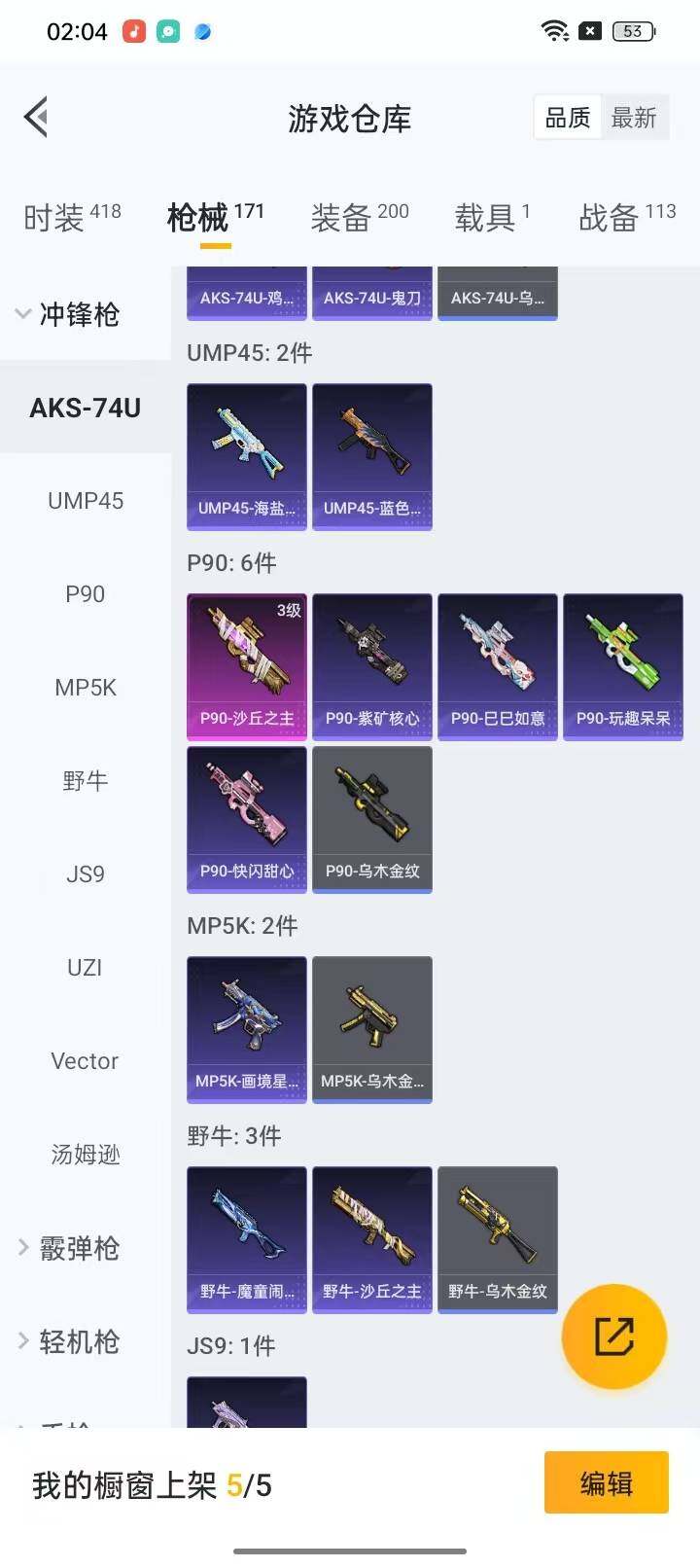Viewport: 700px width, 1568px height.
Task: Jump to 汤姆逊 in the sidebar
Action: point(86,1155)
